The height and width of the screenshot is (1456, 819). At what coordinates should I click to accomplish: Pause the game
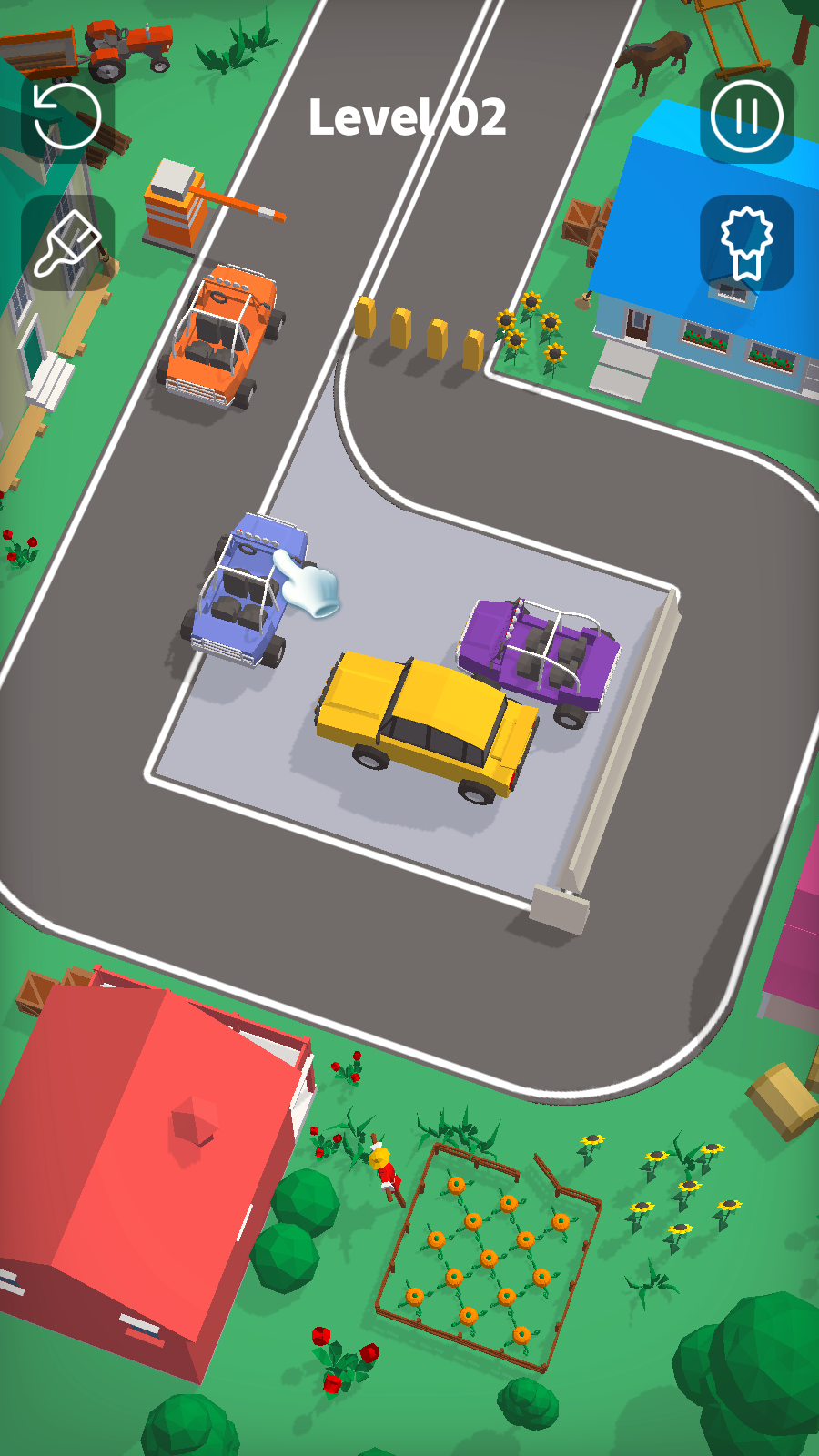point(746,116)
